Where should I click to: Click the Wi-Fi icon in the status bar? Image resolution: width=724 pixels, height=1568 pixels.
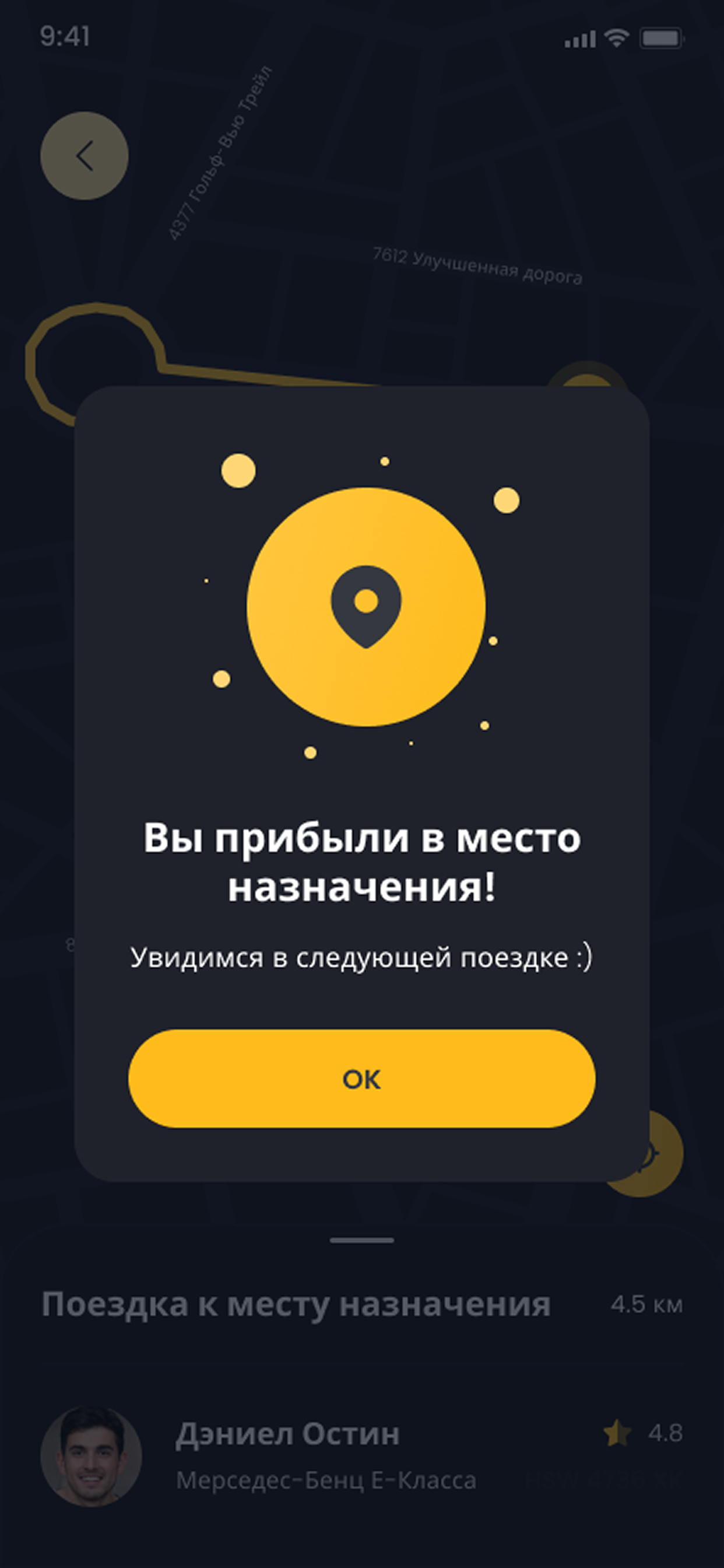pos(616,38)
